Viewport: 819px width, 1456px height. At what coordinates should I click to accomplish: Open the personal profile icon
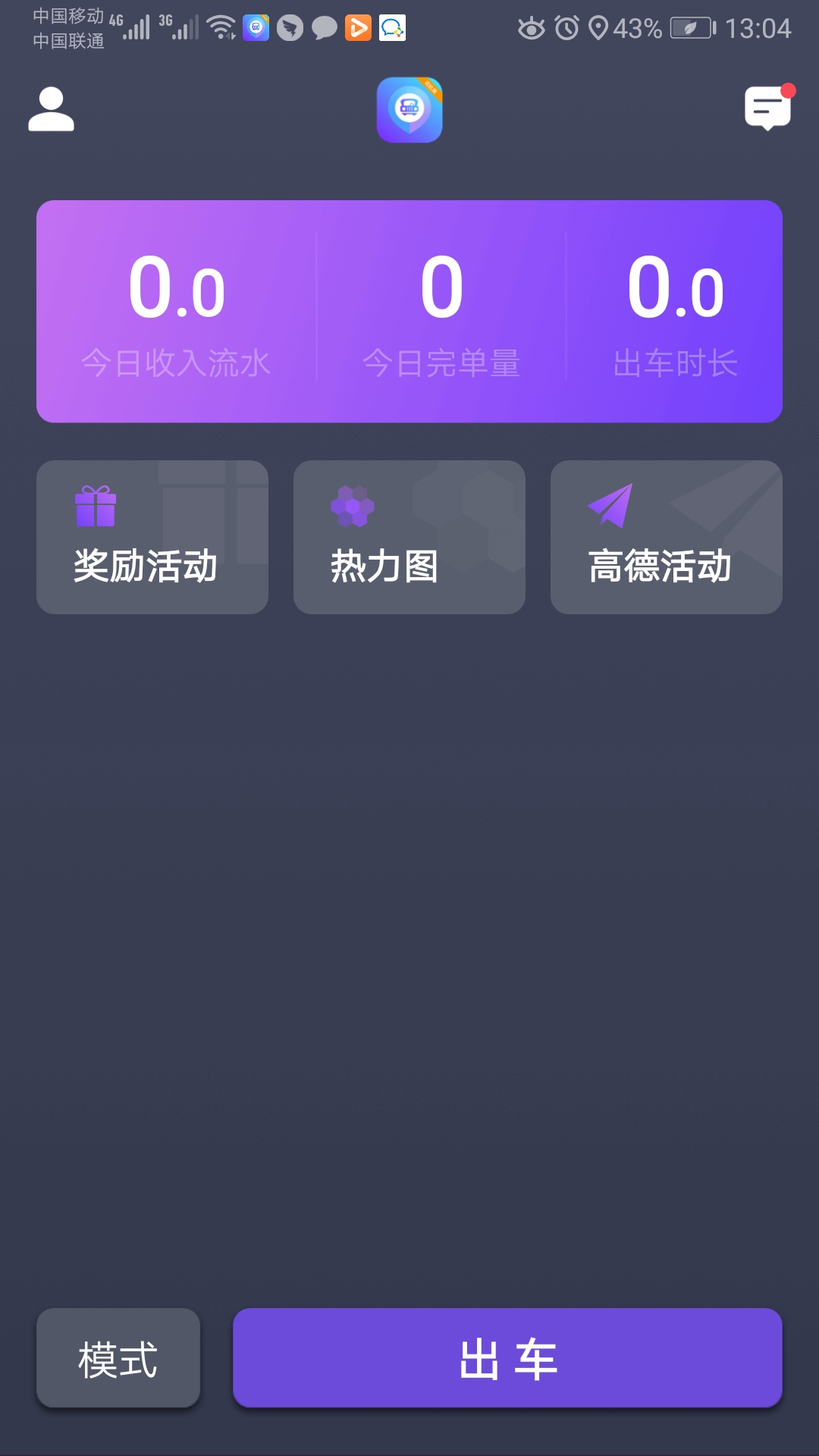(50, 108)
